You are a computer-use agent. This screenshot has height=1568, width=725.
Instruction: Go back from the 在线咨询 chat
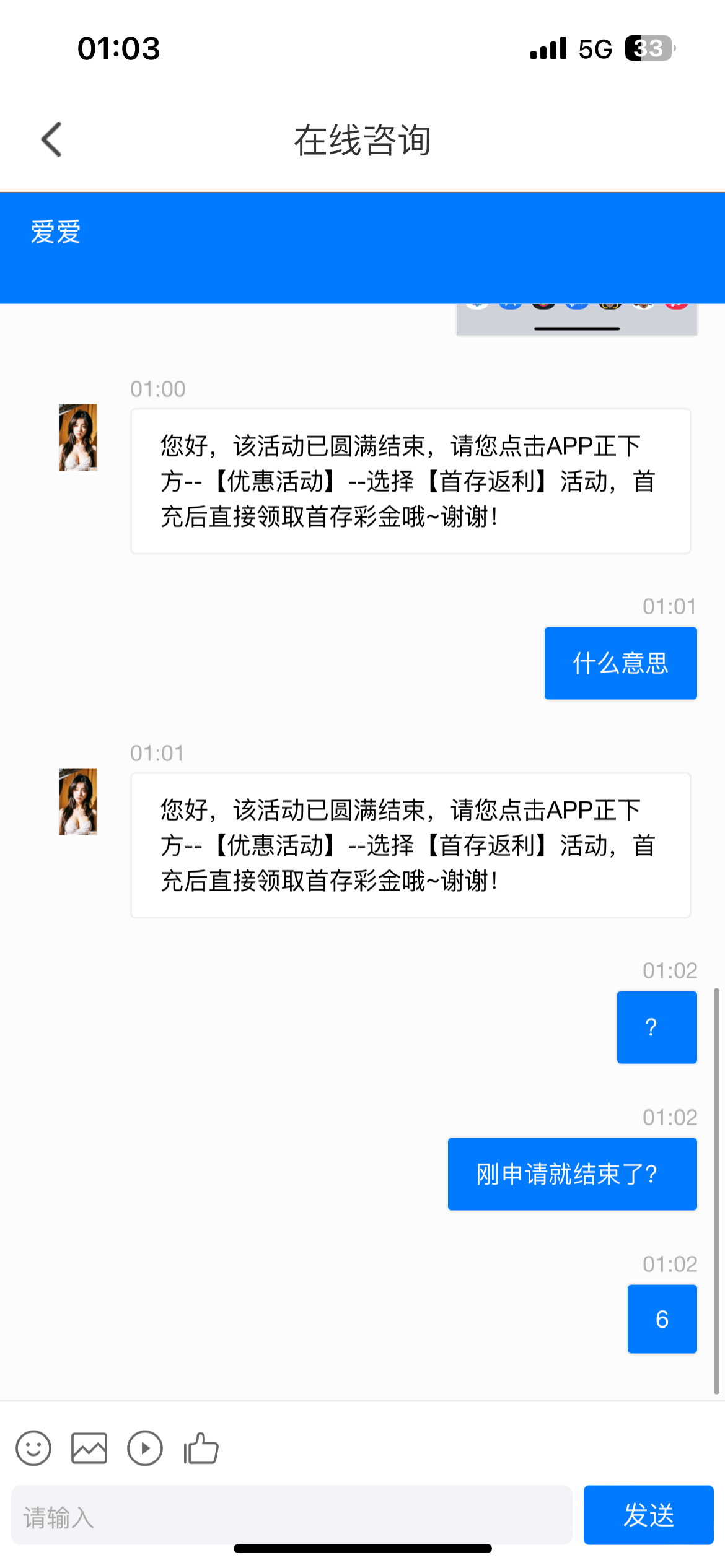pos(52,139)
